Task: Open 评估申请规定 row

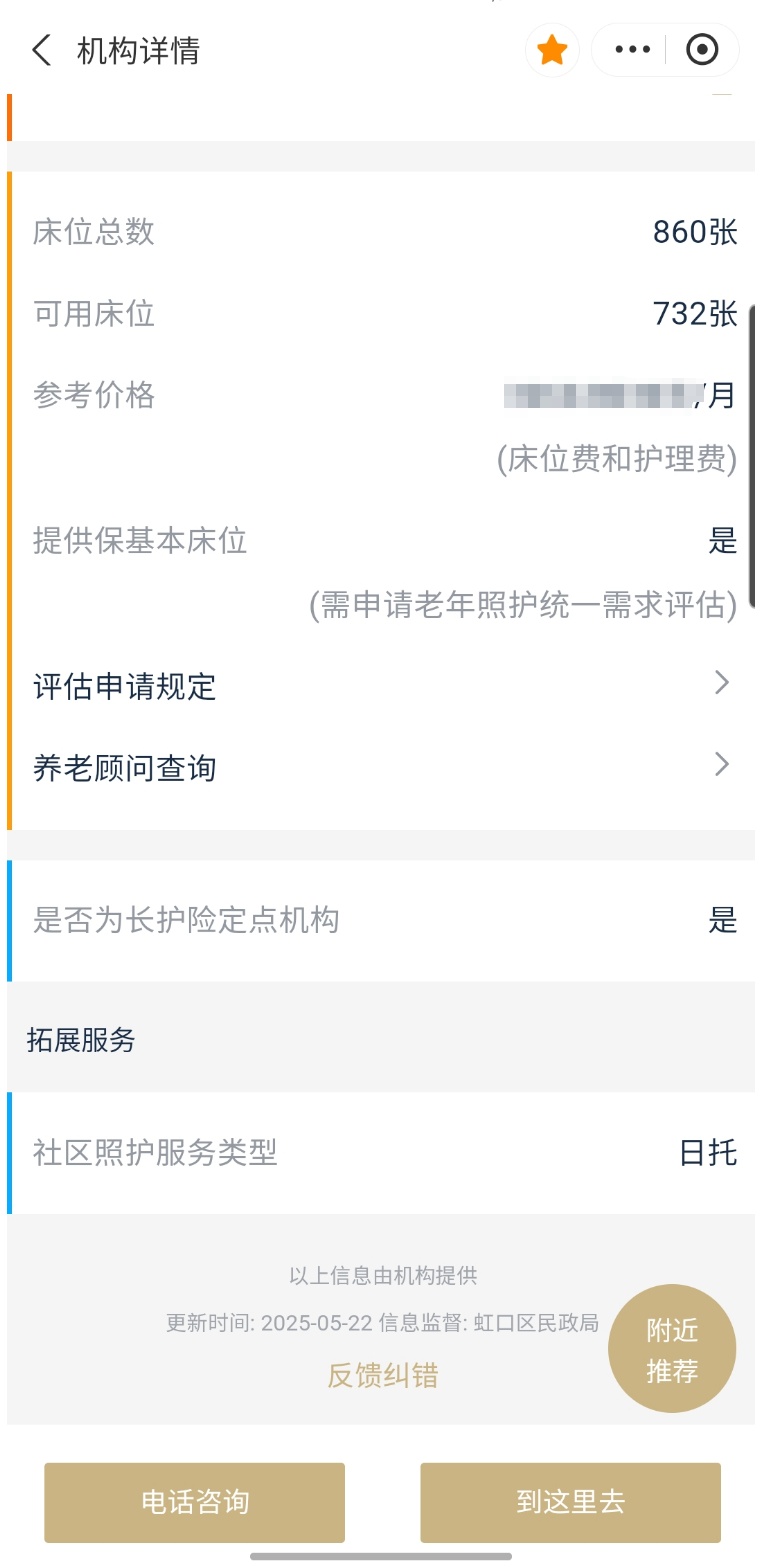Action: tap(384, 686)
